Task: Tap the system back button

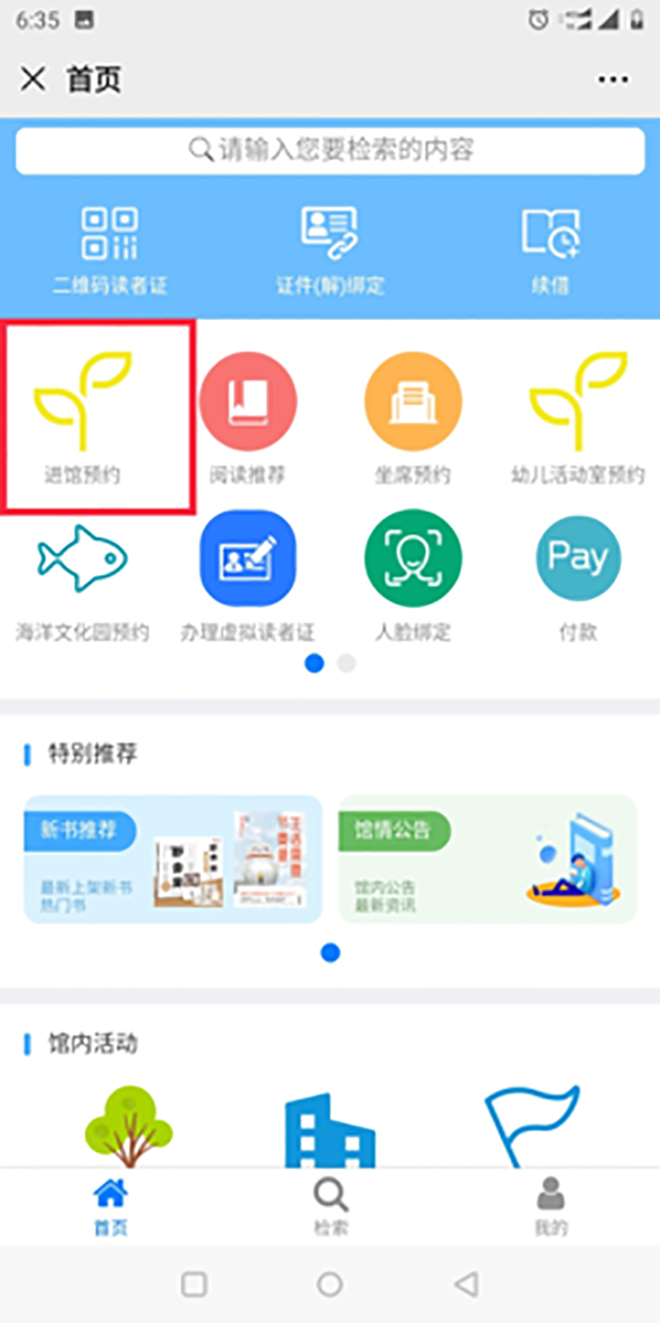Action: pos(465,1284)
